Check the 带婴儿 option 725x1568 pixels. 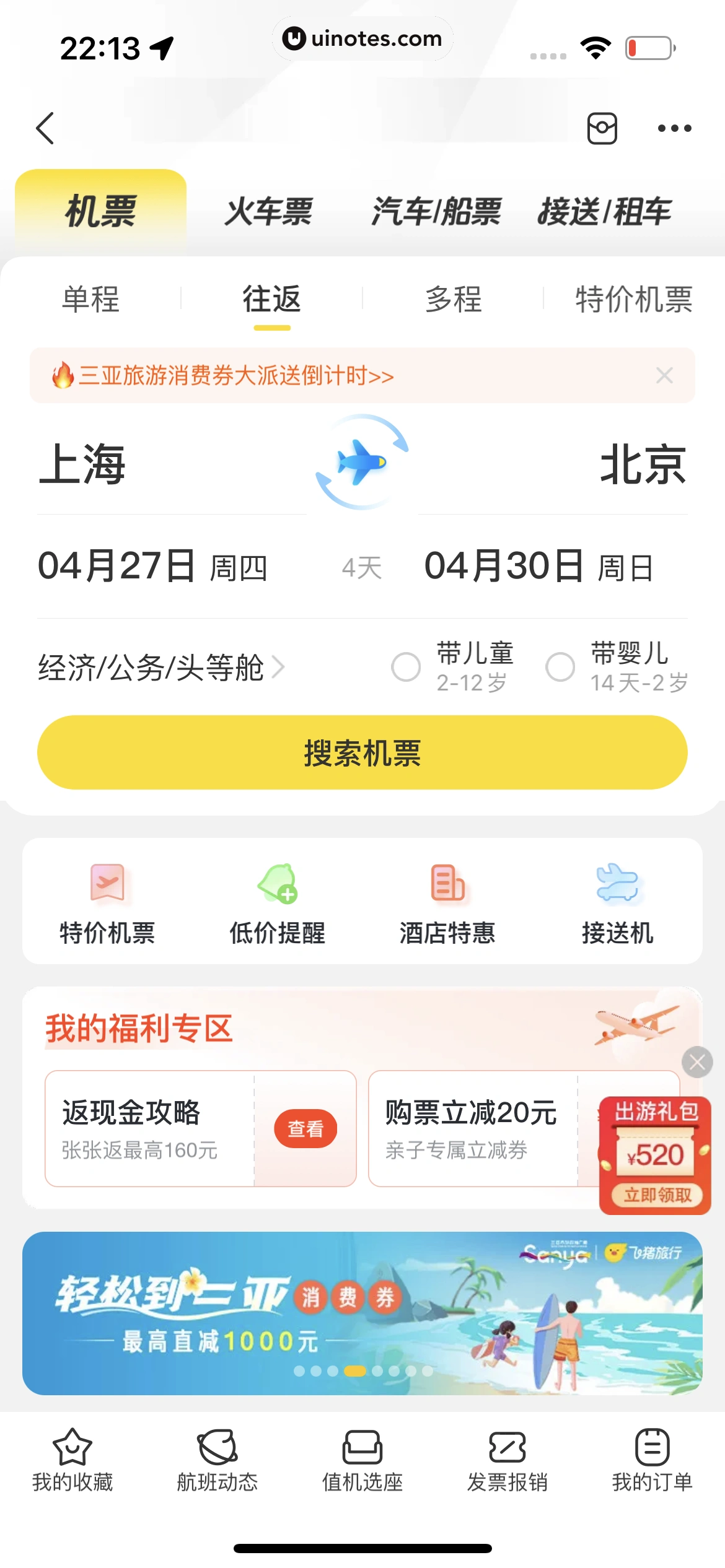(x=560, y=667)
